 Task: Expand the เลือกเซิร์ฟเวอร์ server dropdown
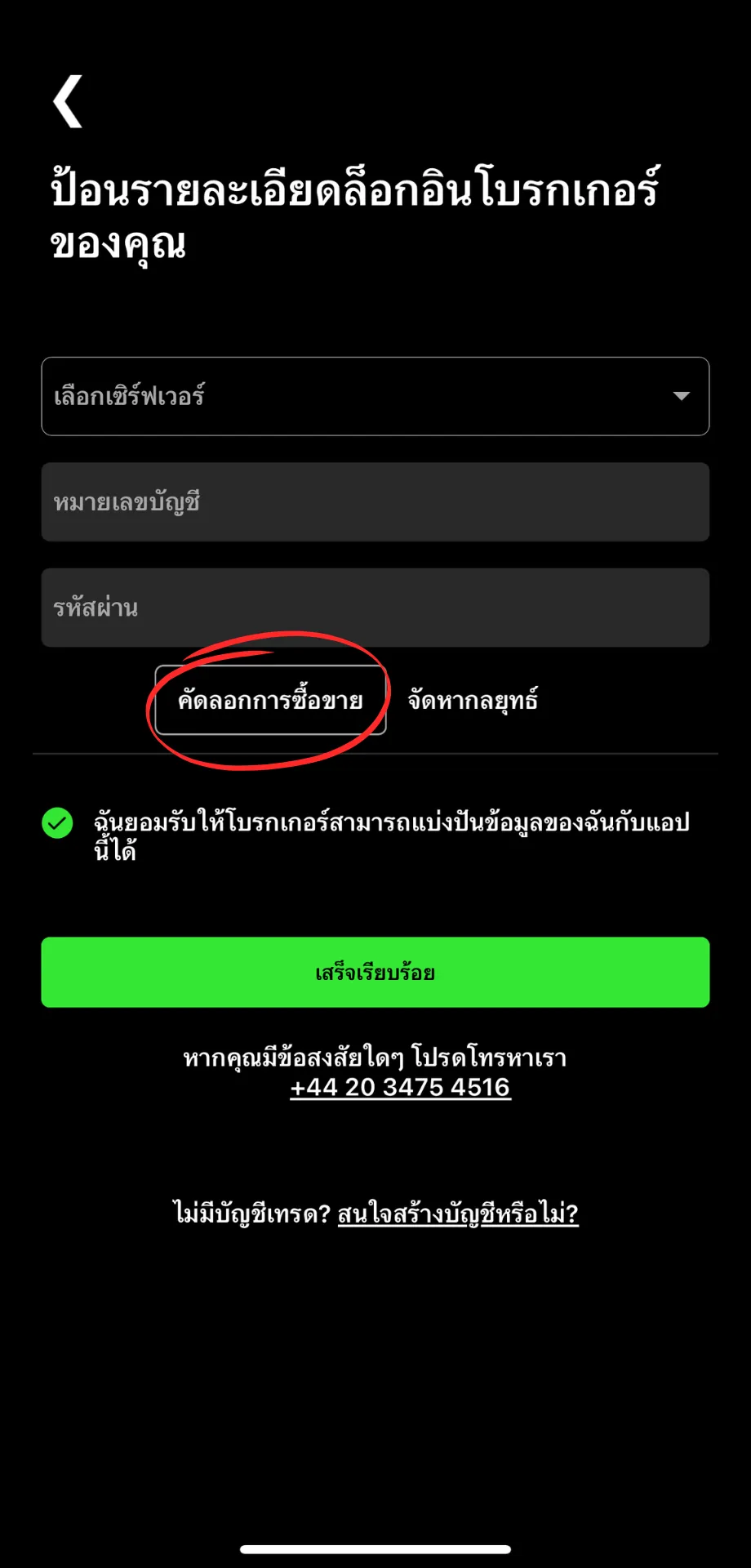[375, 396]
